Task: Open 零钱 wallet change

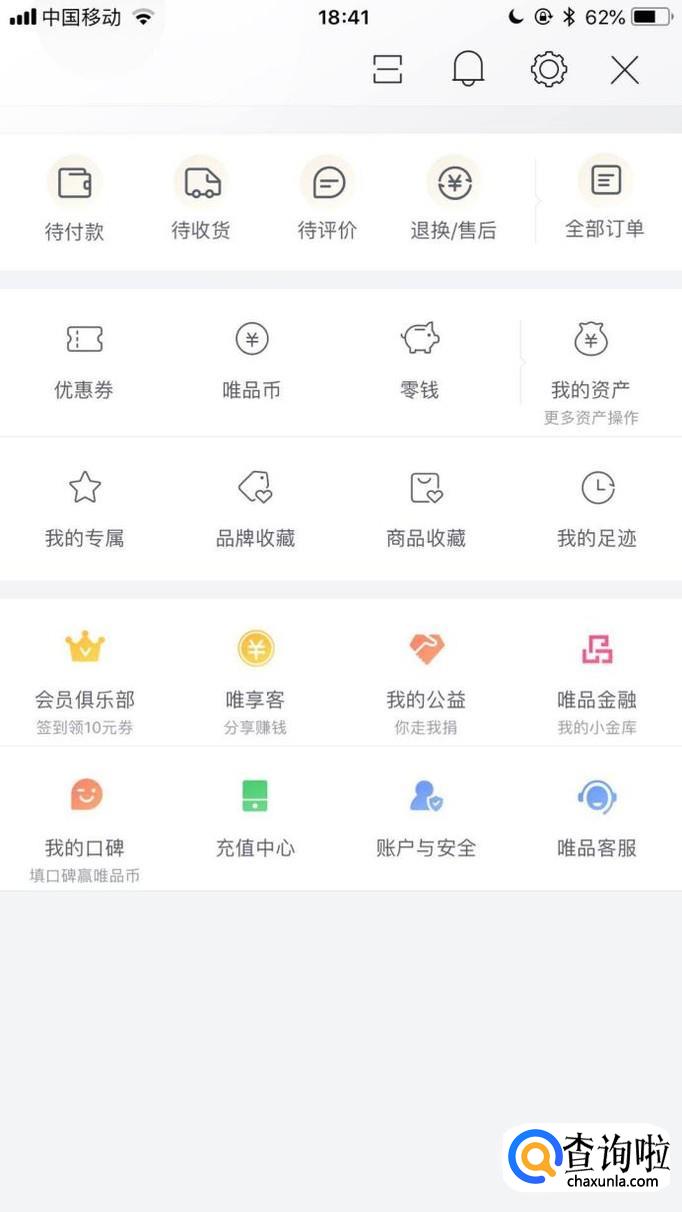Action: pyautogui.click(x=420, y=360)
